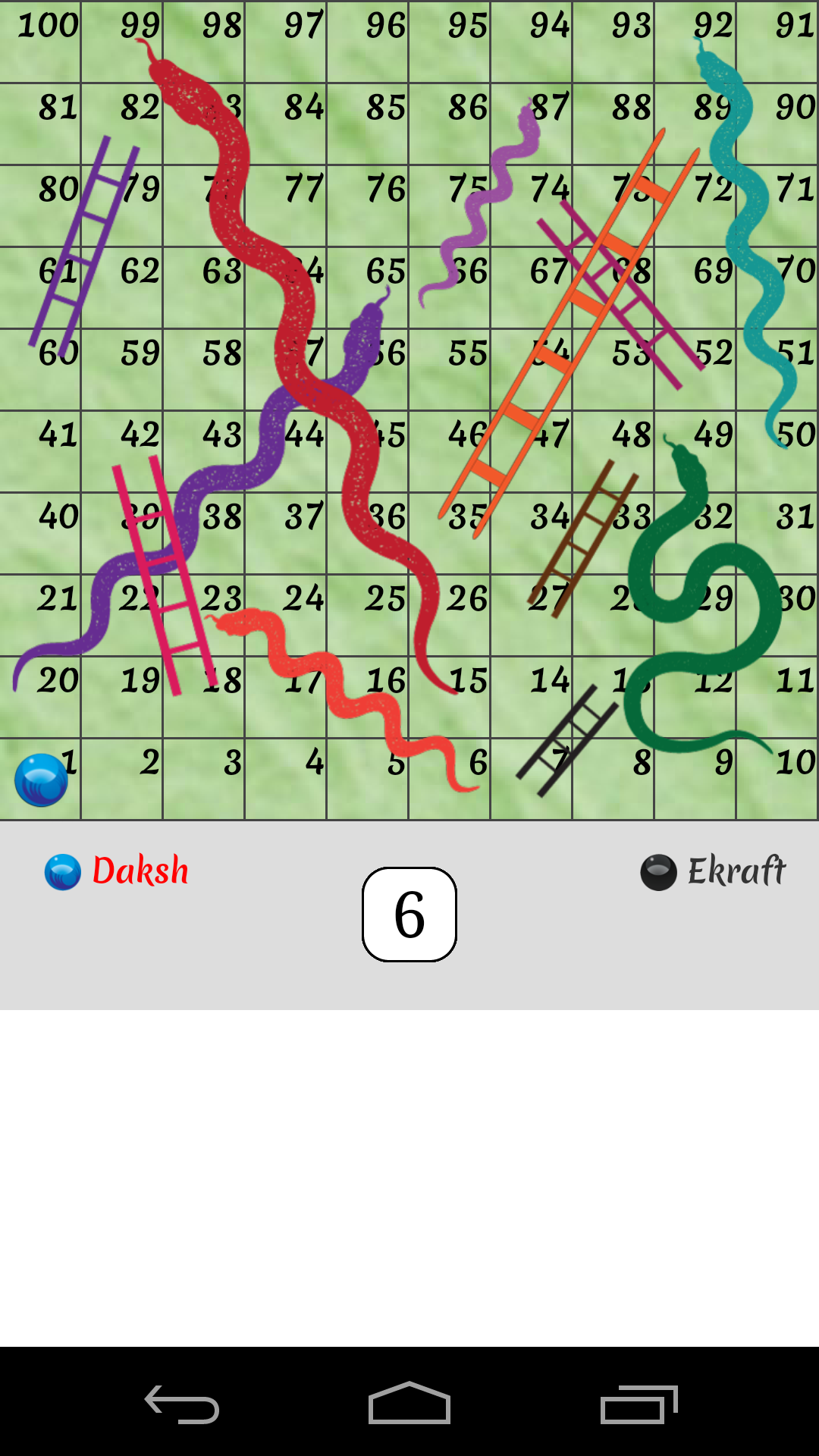Roll the dice showing 6
The image size is (819, 1456).
(x=409, y=915)
